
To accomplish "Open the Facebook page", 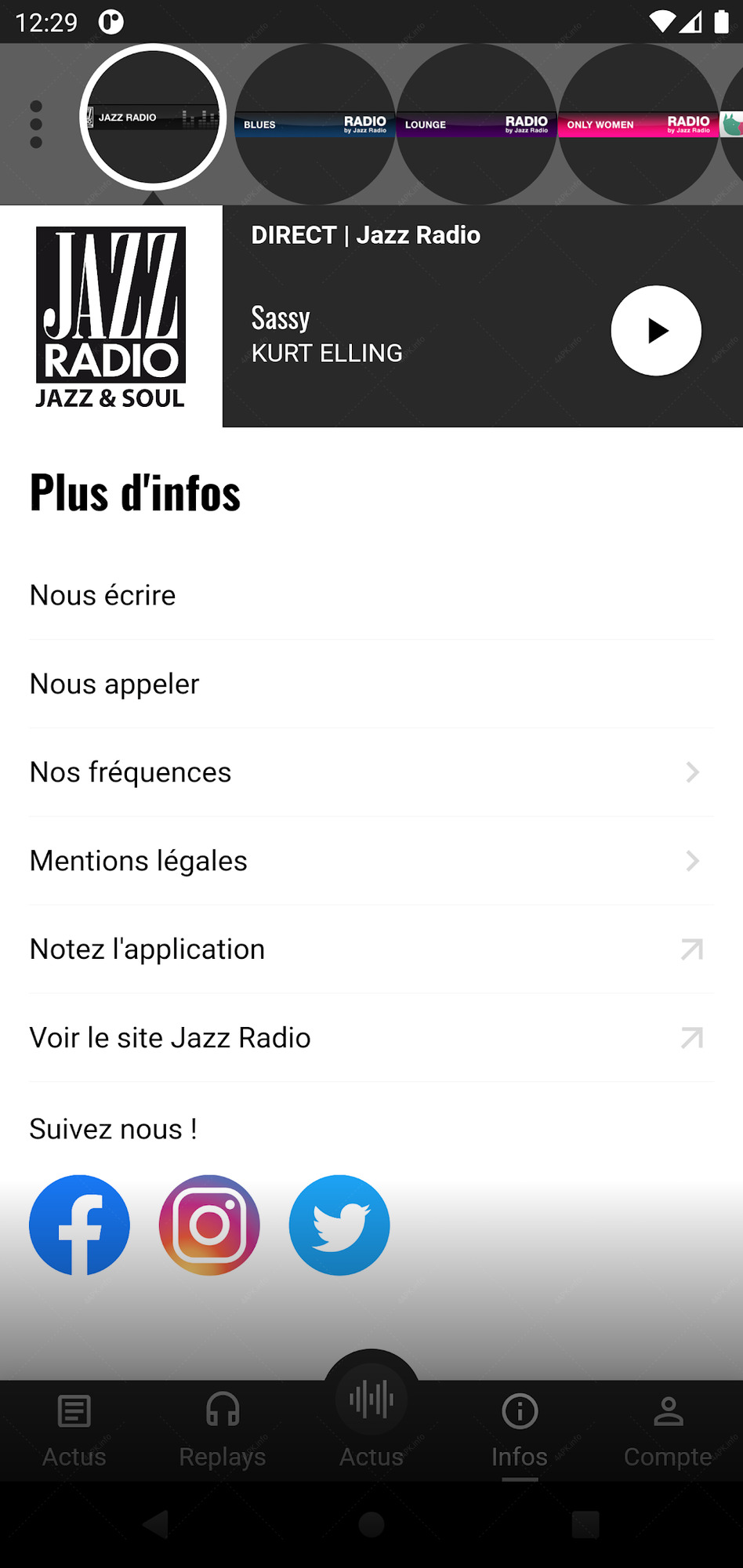I will (79, 1225).
